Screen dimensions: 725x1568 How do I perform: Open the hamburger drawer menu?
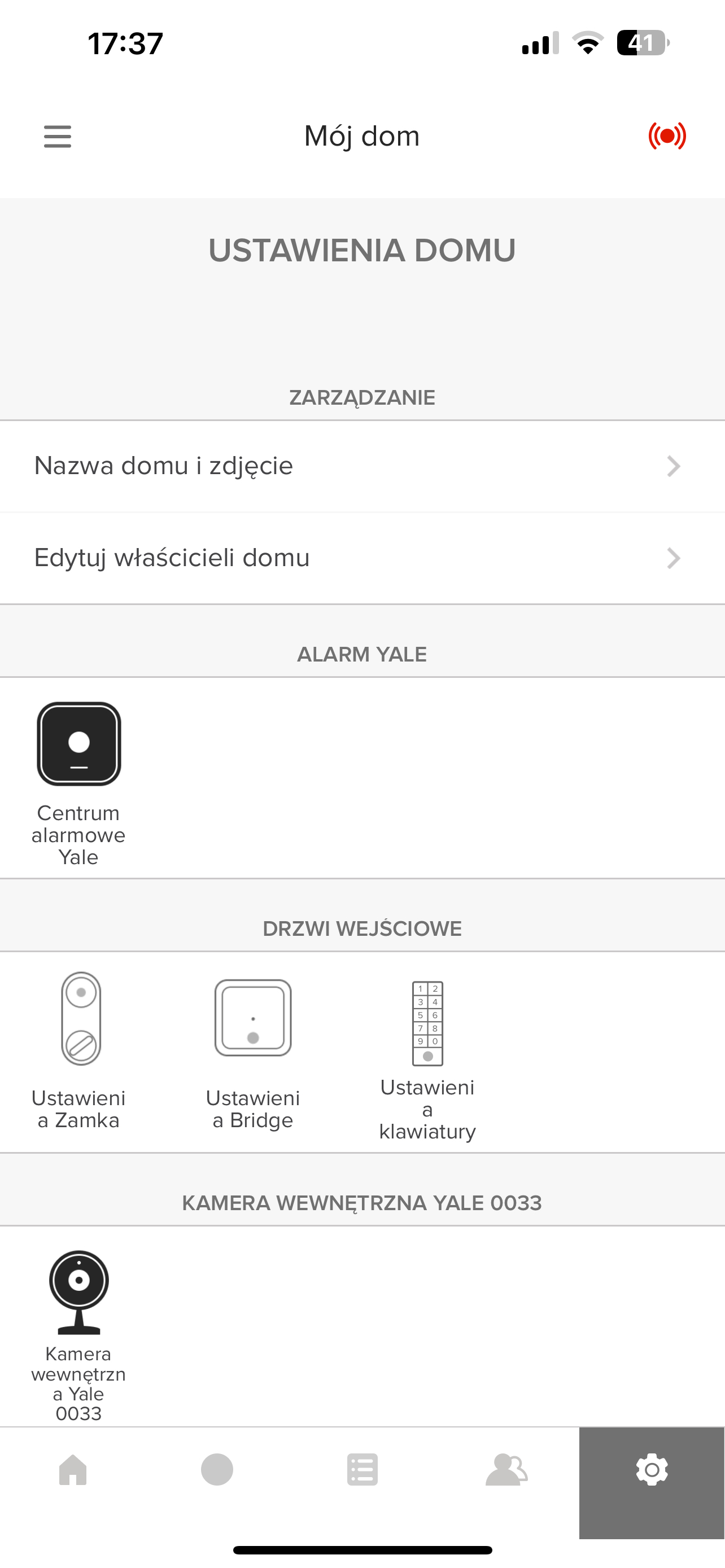tap(58, 135)
